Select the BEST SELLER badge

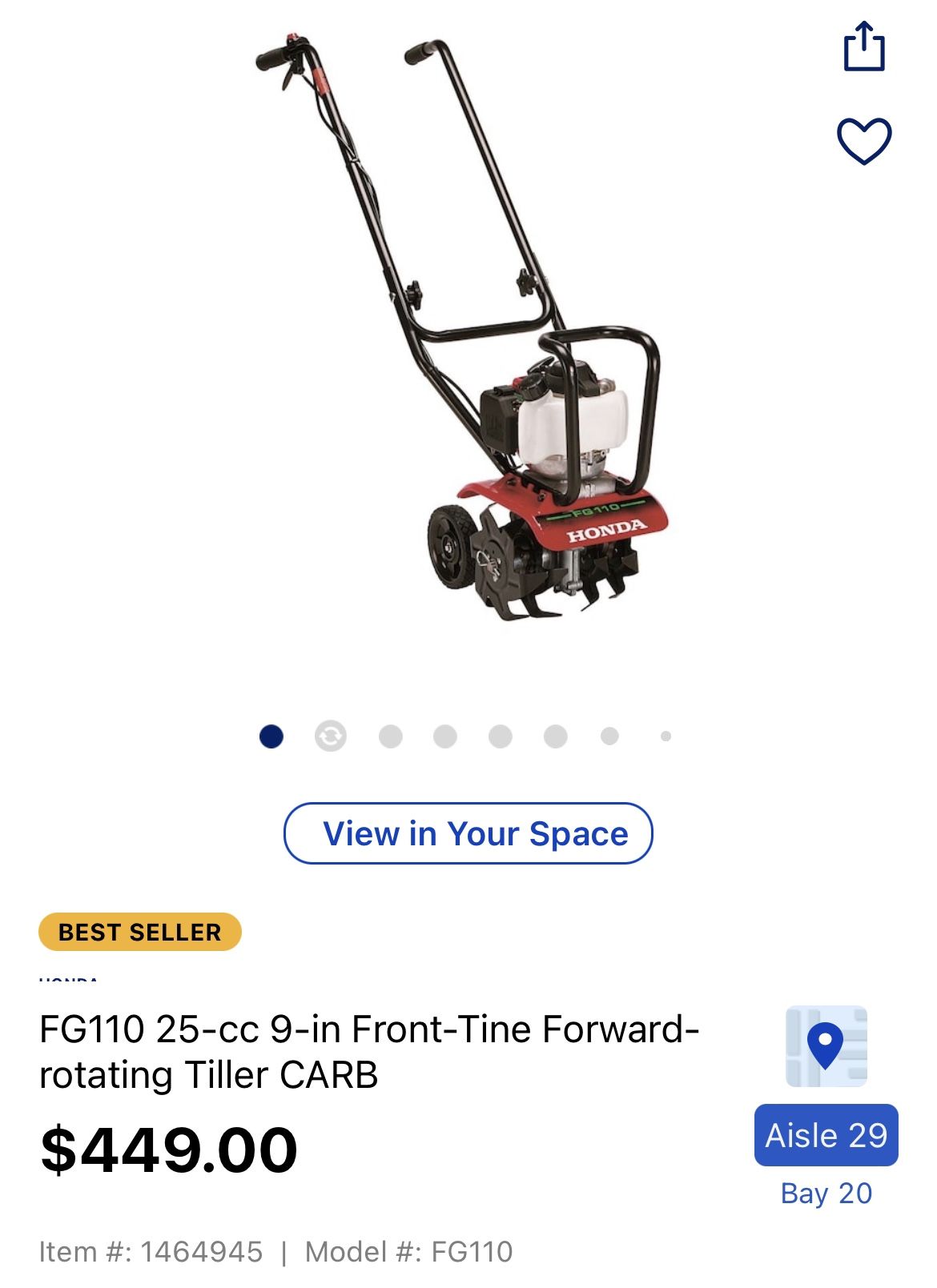pos(138,932)
